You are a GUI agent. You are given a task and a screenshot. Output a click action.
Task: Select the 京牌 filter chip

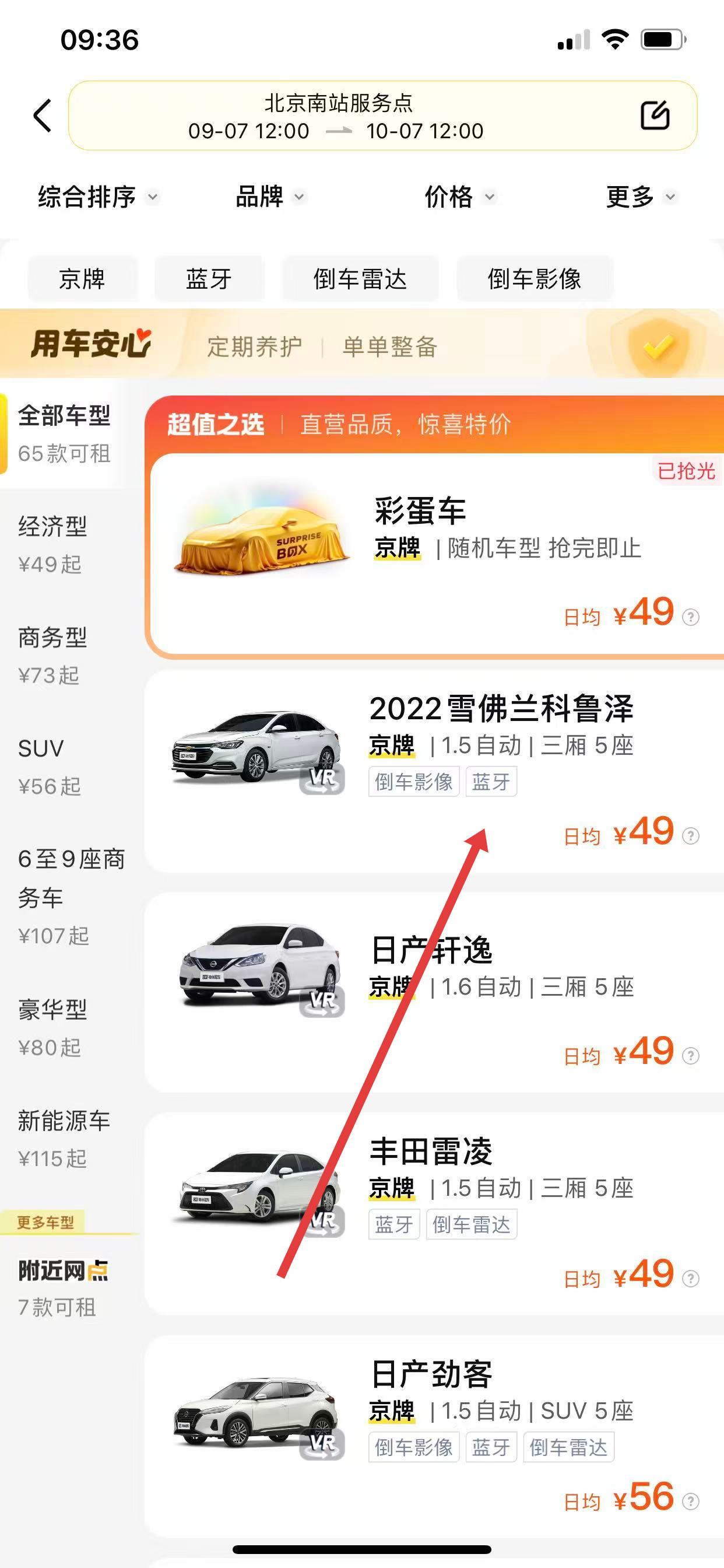[x=82, y=279]
